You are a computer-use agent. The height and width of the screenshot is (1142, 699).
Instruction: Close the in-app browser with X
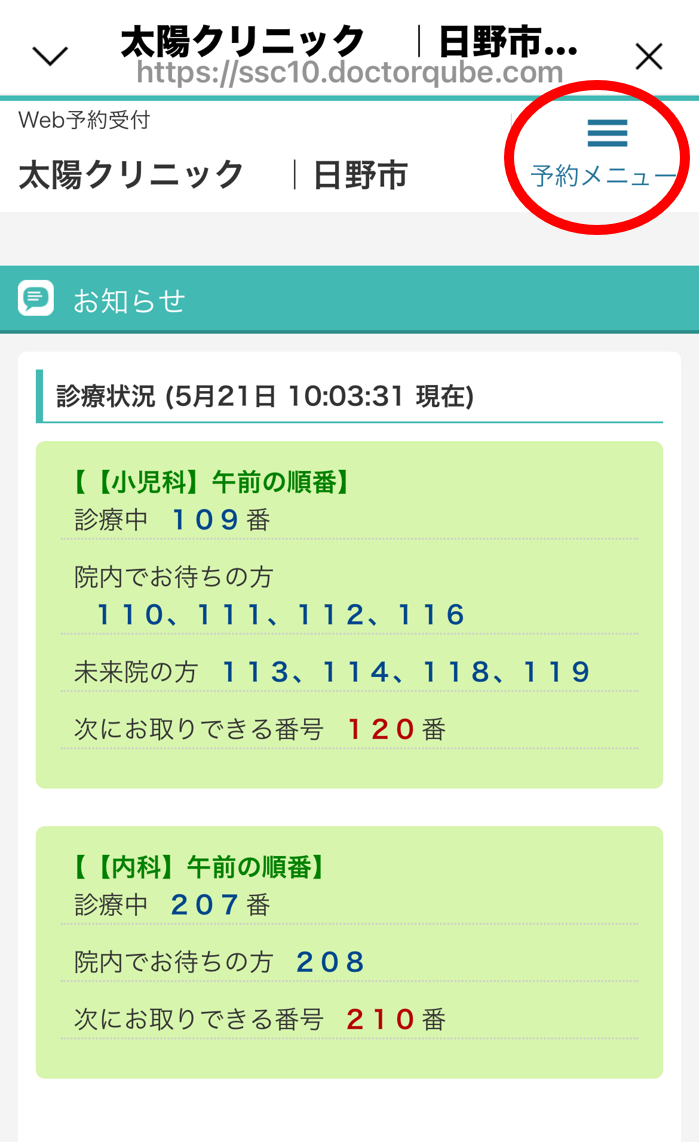pos(648,56)
